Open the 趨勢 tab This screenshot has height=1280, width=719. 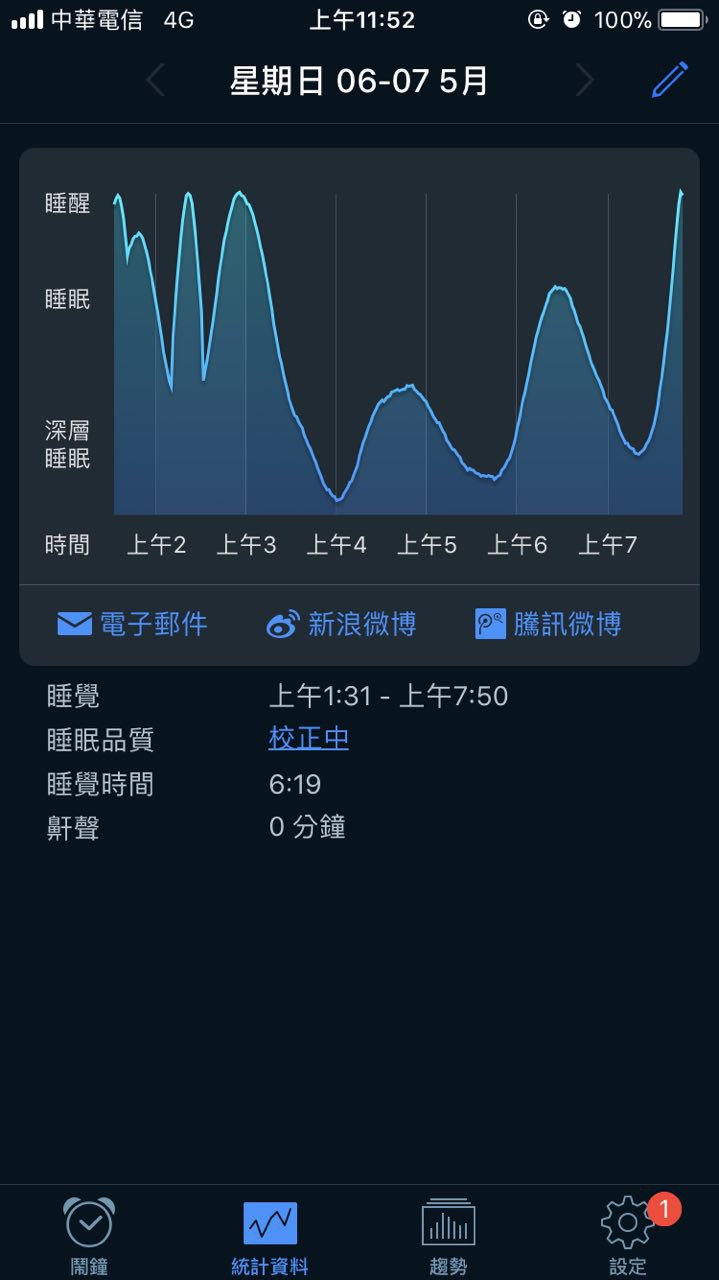(448, 1236)
